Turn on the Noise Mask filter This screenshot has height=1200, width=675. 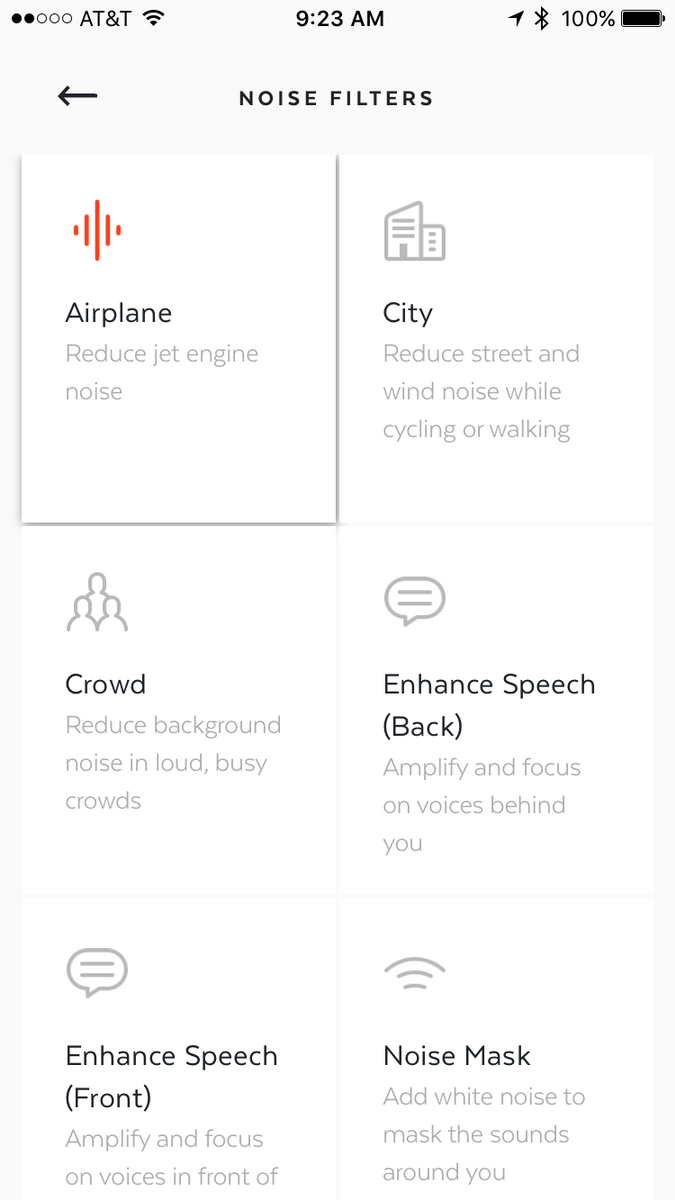(496, 1049)
